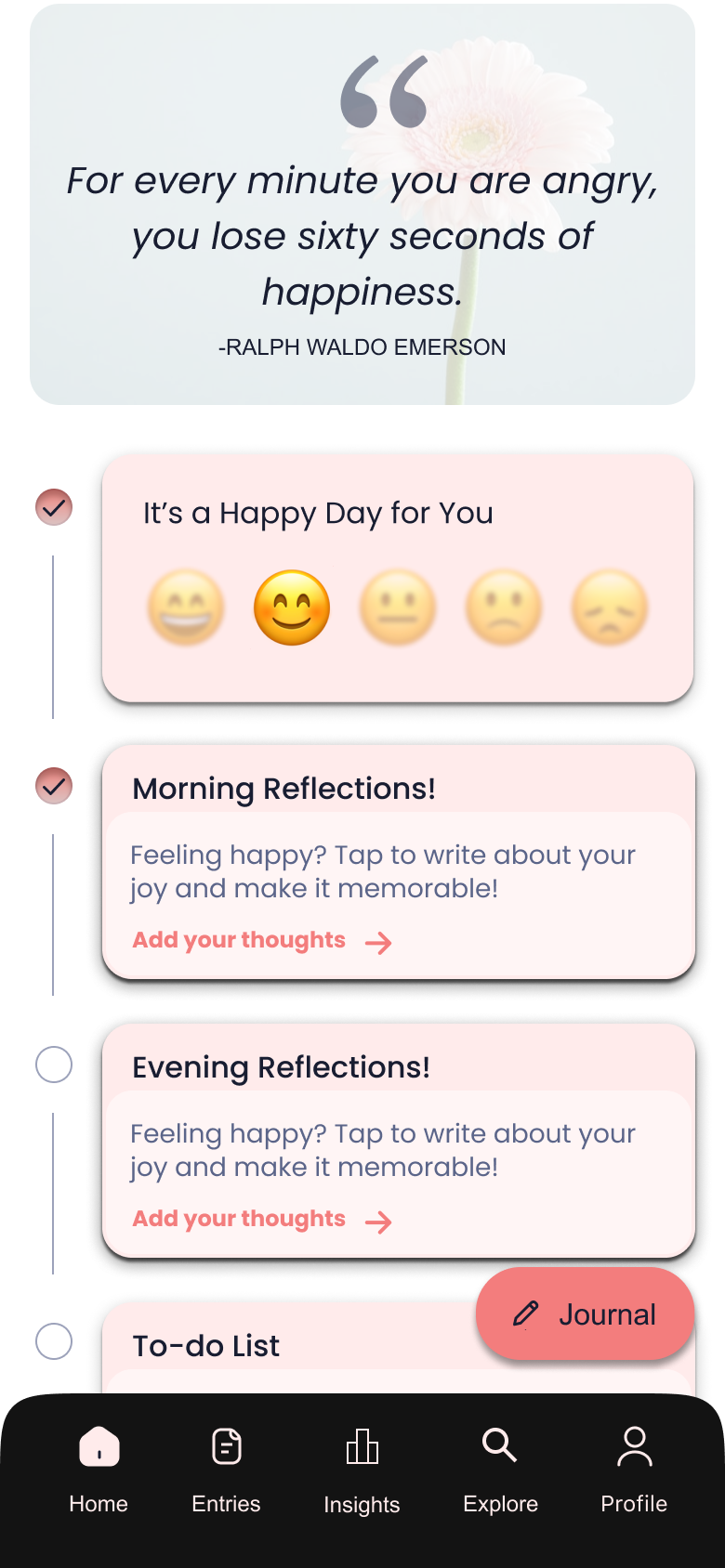This screenshot has width=725, height=1568.
Task: Mark Evening Reflections circle as done
Action: tap(54, 1065)
